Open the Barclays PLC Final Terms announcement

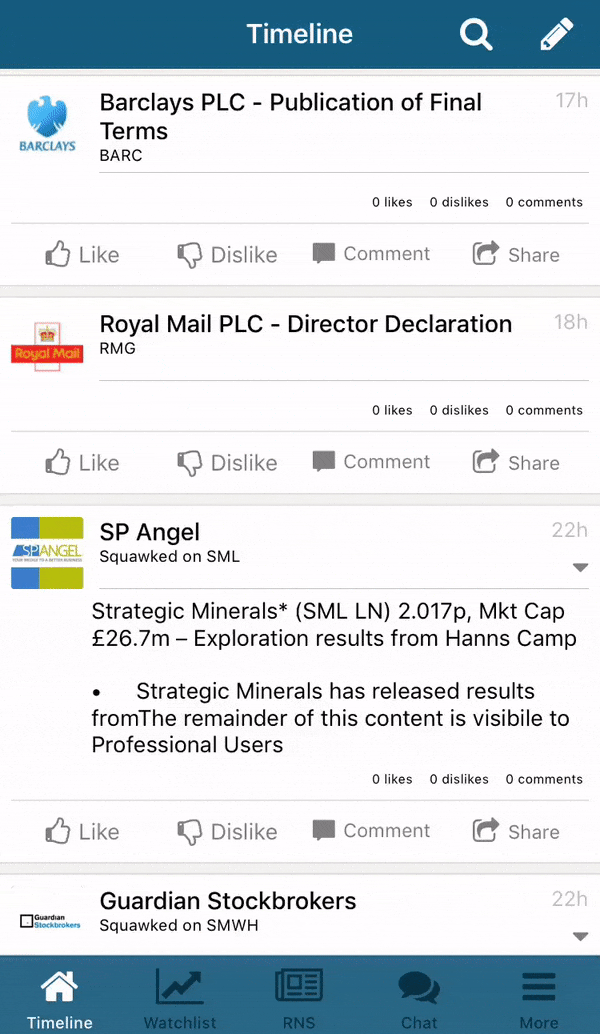pyautogui.click(x=290, y=117)
